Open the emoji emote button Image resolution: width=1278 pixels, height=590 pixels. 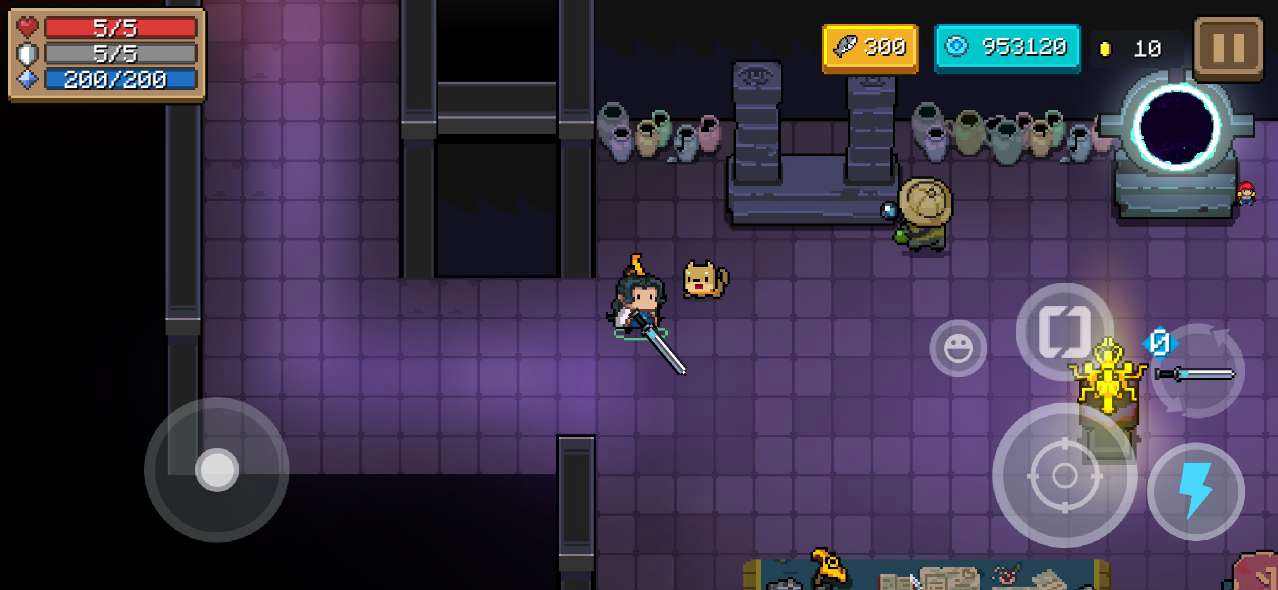958,348
